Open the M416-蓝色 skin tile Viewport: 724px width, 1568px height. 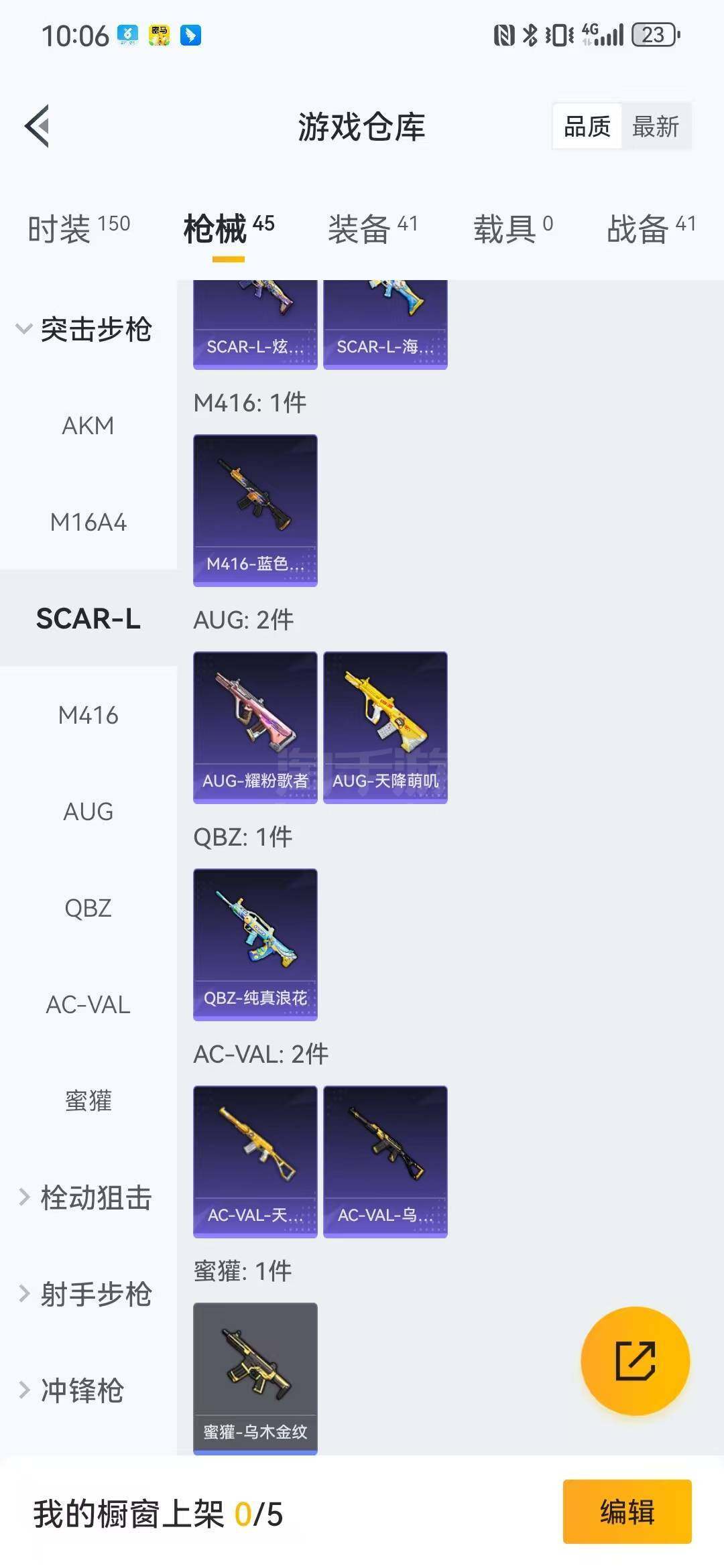pyautogui.click(x=255, y=511)
